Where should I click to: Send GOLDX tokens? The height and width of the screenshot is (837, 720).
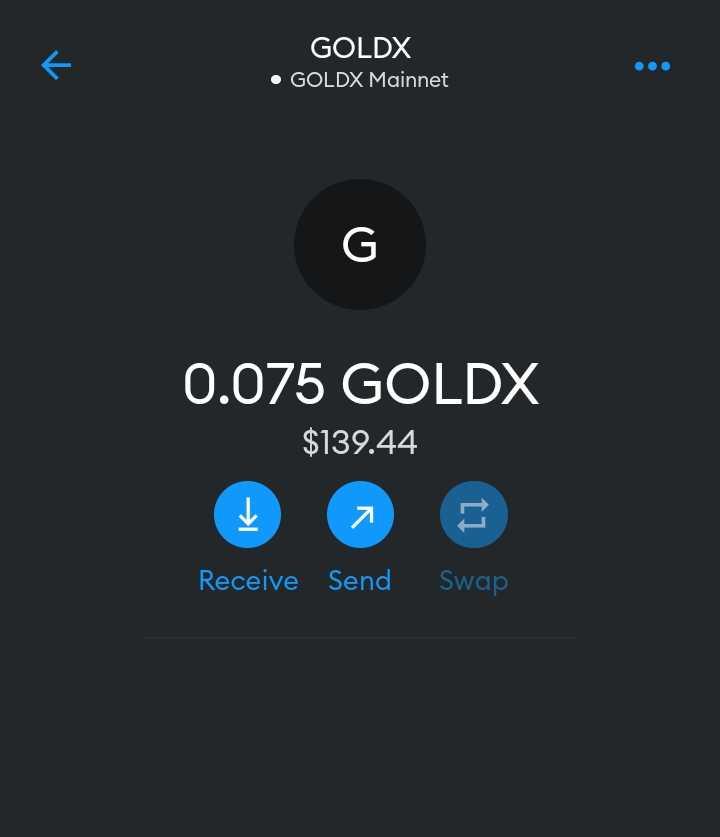[x=360, y=516]
